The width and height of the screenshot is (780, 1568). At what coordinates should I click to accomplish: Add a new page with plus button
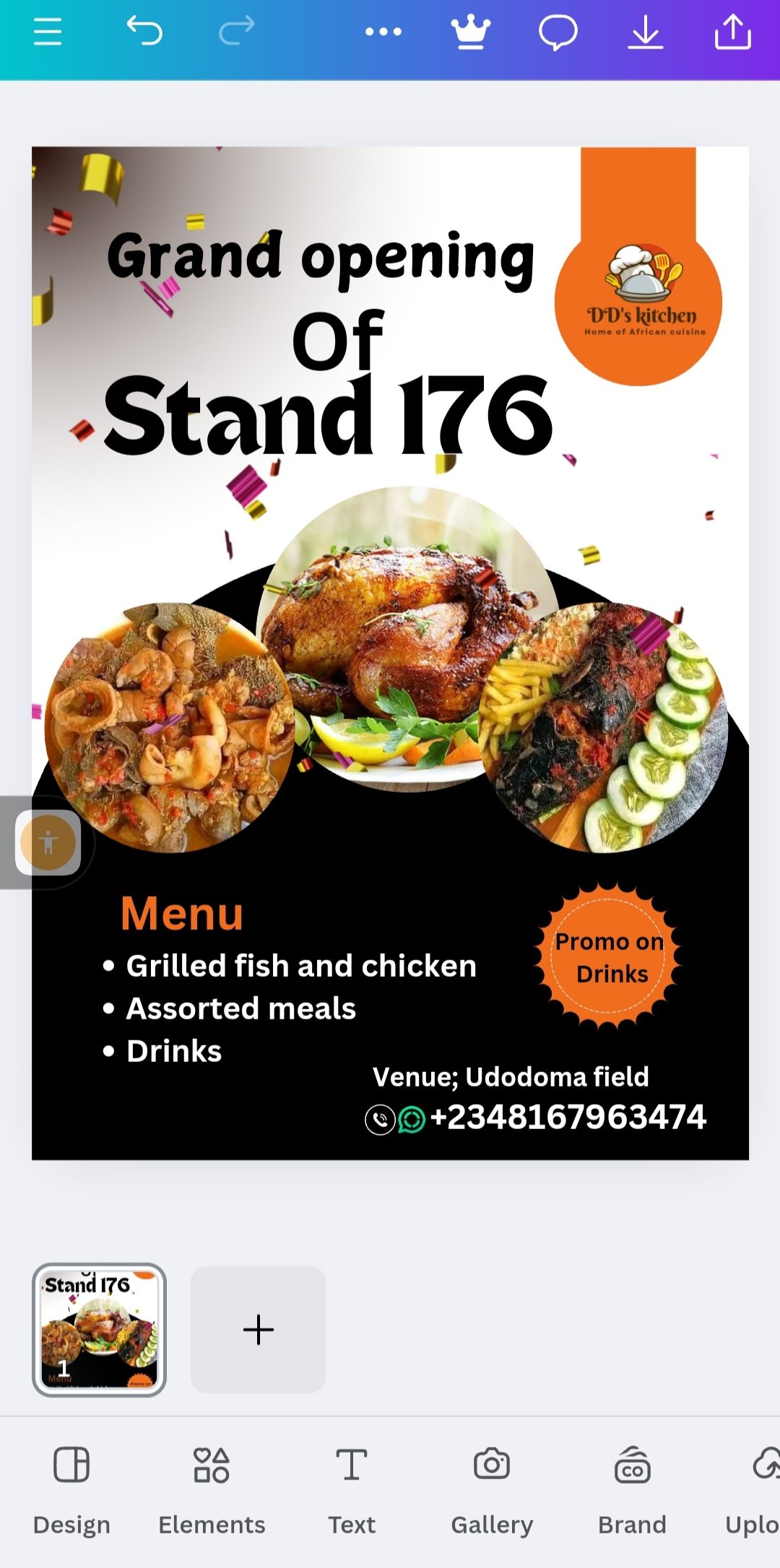[258, 1330]
